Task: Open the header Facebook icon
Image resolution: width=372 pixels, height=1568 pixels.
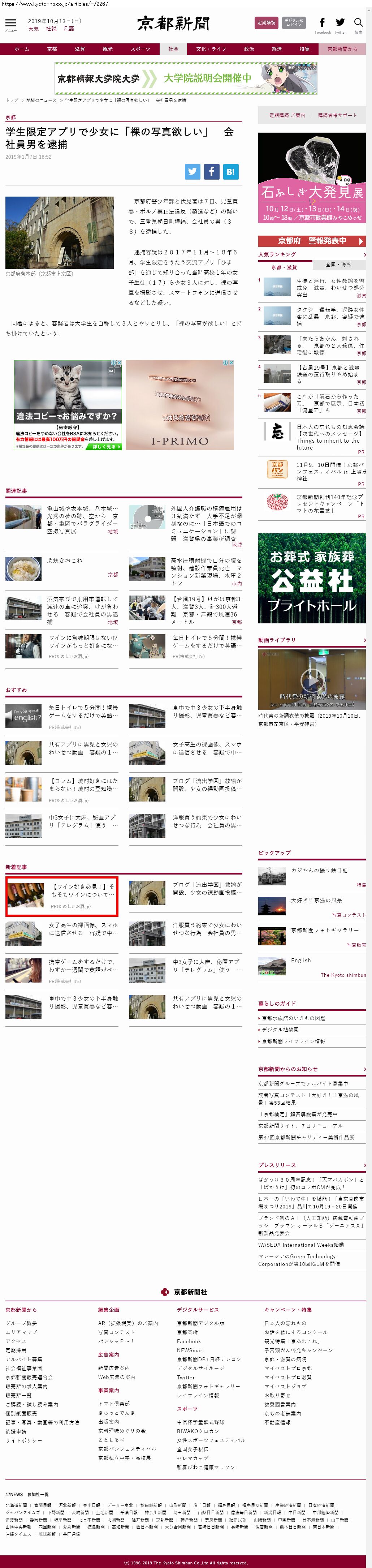Action: pos(322,23)
